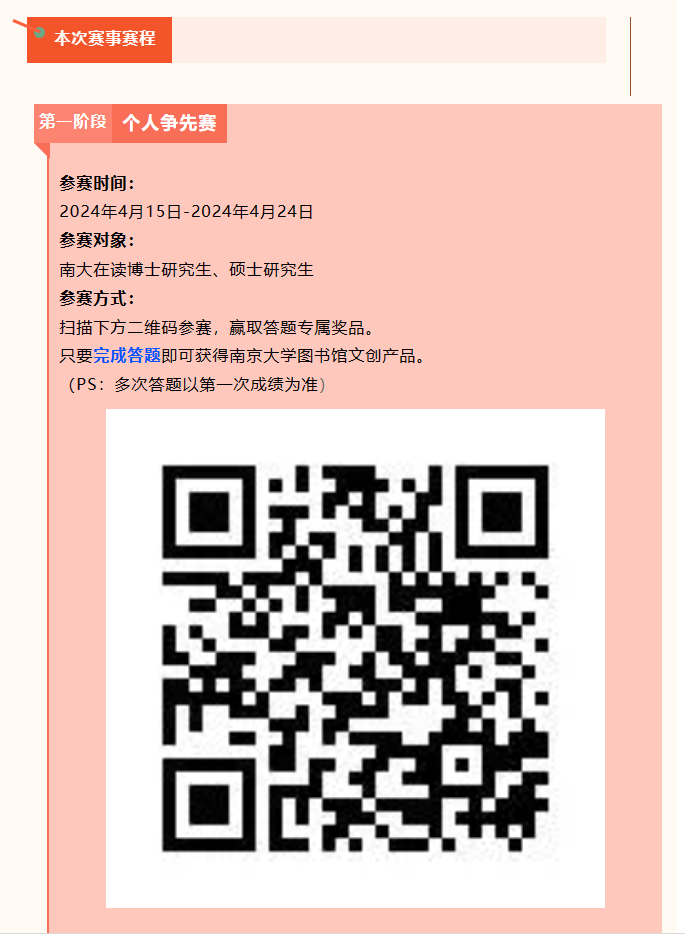This screenshot has height=934, width=685.
Task: Open the blue 完成答题 link
Action: click(x=127, y=356)
